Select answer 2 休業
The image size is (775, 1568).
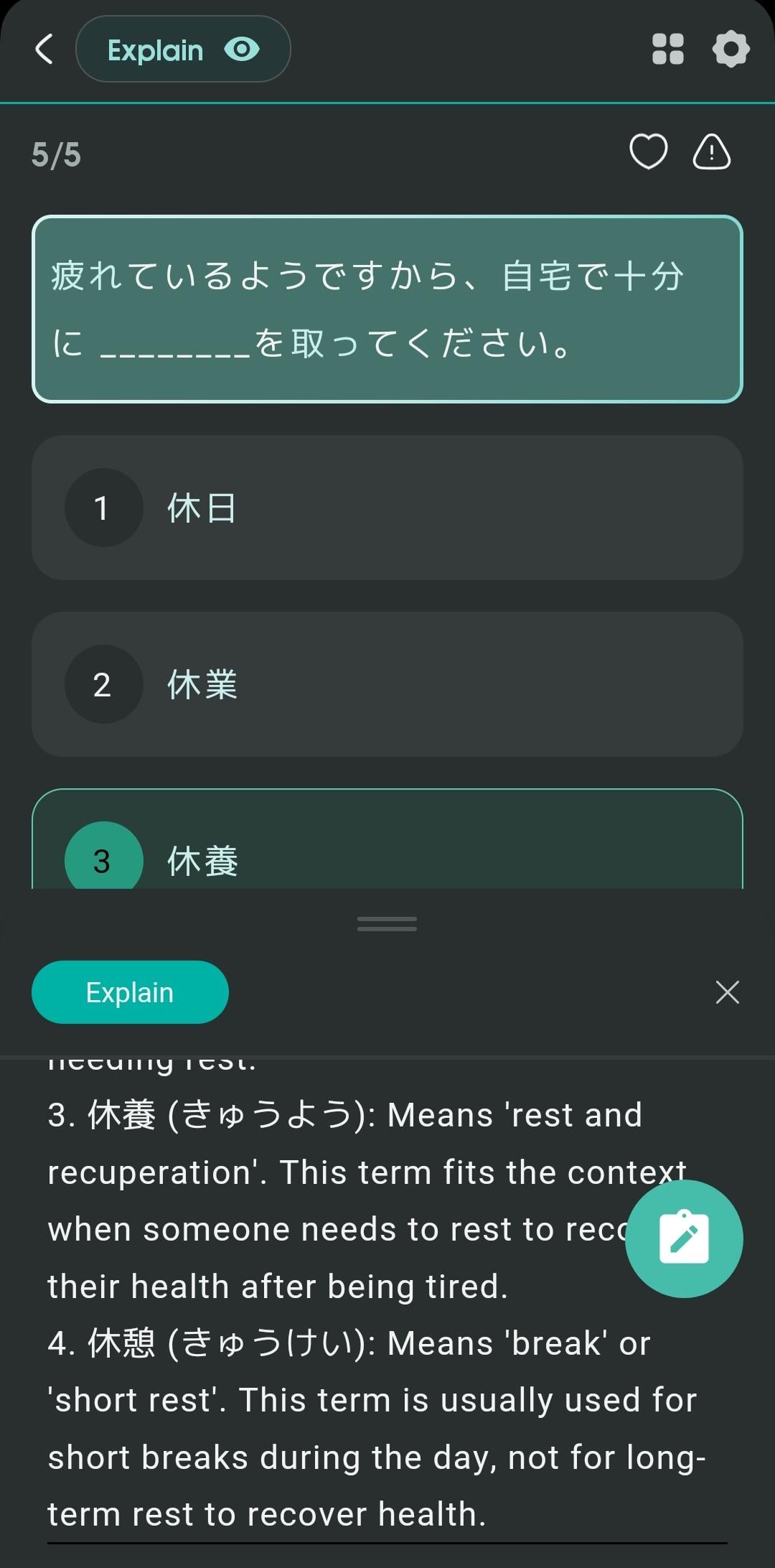tap(387, 684)
